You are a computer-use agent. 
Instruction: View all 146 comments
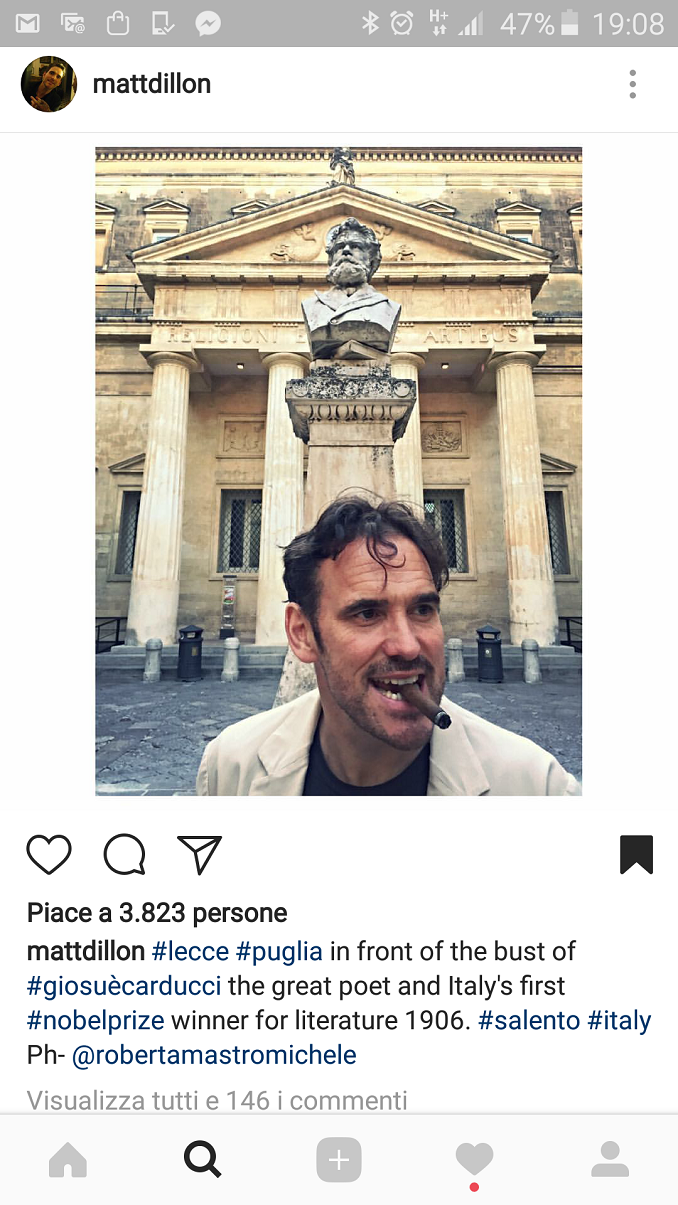217,1101
